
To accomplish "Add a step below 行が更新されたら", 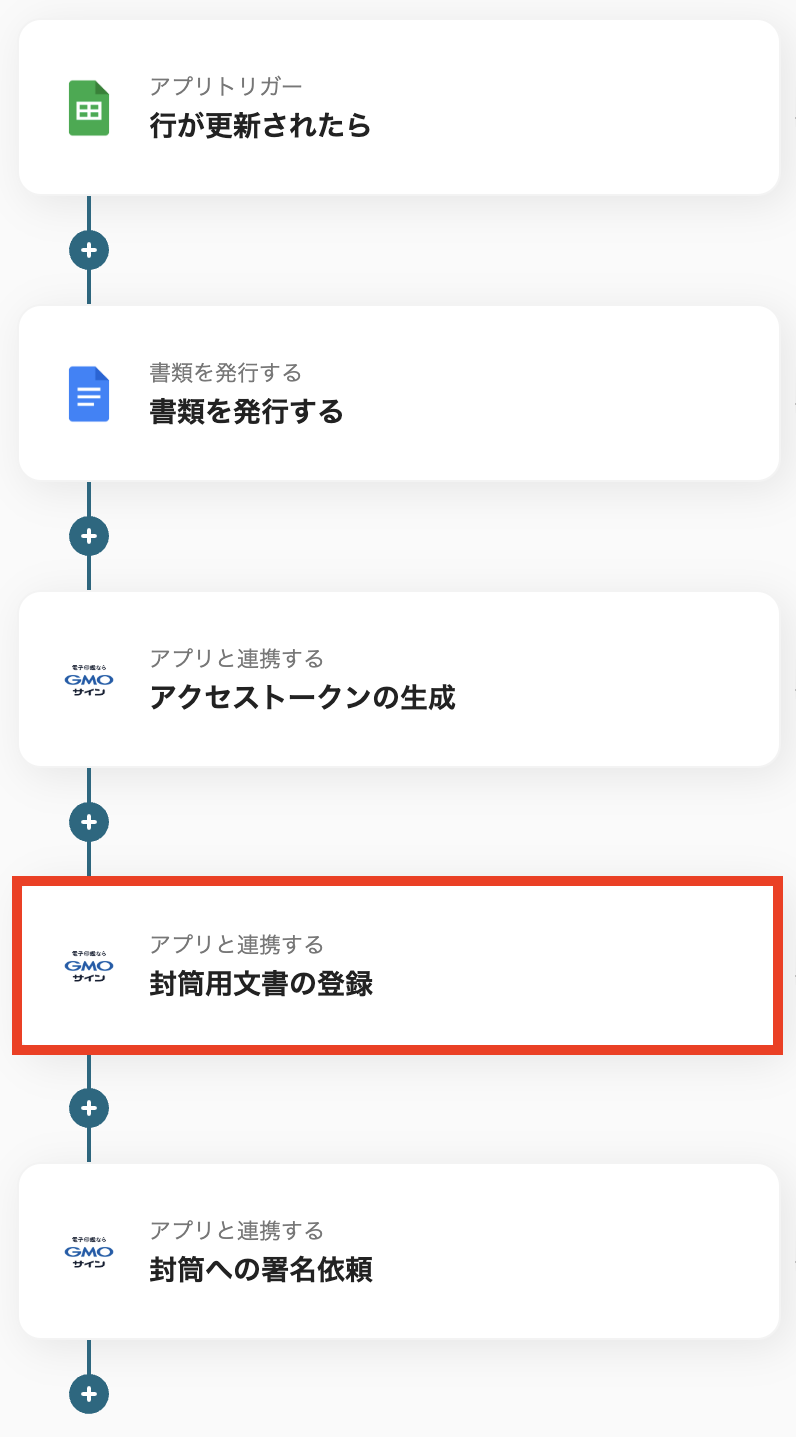I will click(x=89, y=250).
